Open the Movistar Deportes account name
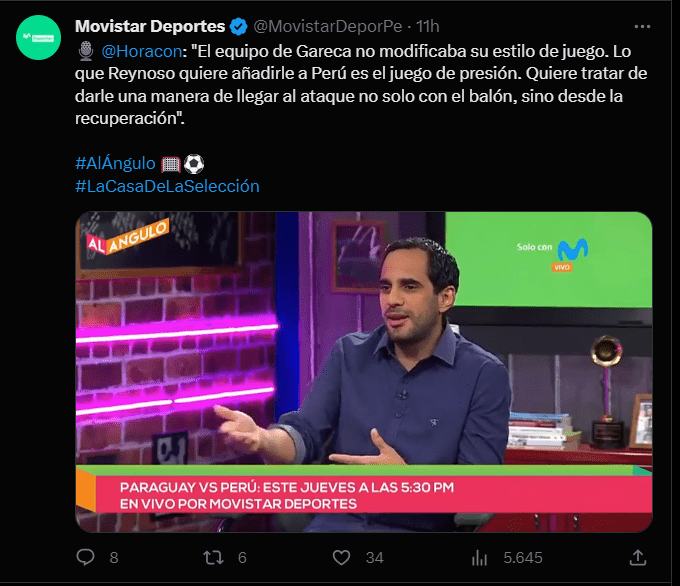The height and width of the screenshot is (586, 680). (149, 26)
